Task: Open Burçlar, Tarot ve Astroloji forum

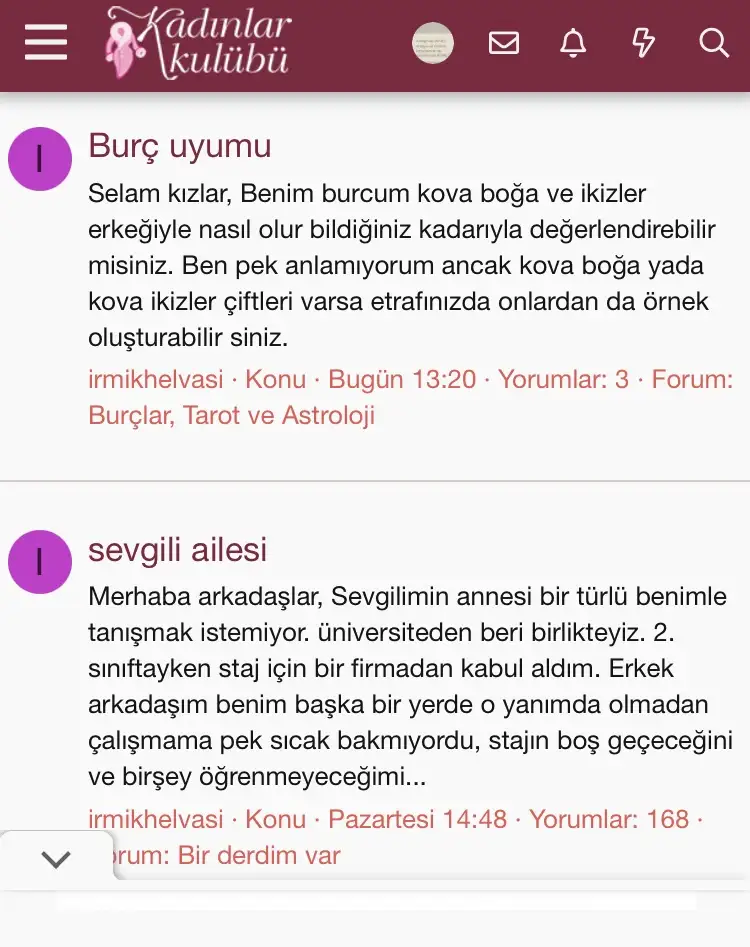Action: (x=232, y=415)
